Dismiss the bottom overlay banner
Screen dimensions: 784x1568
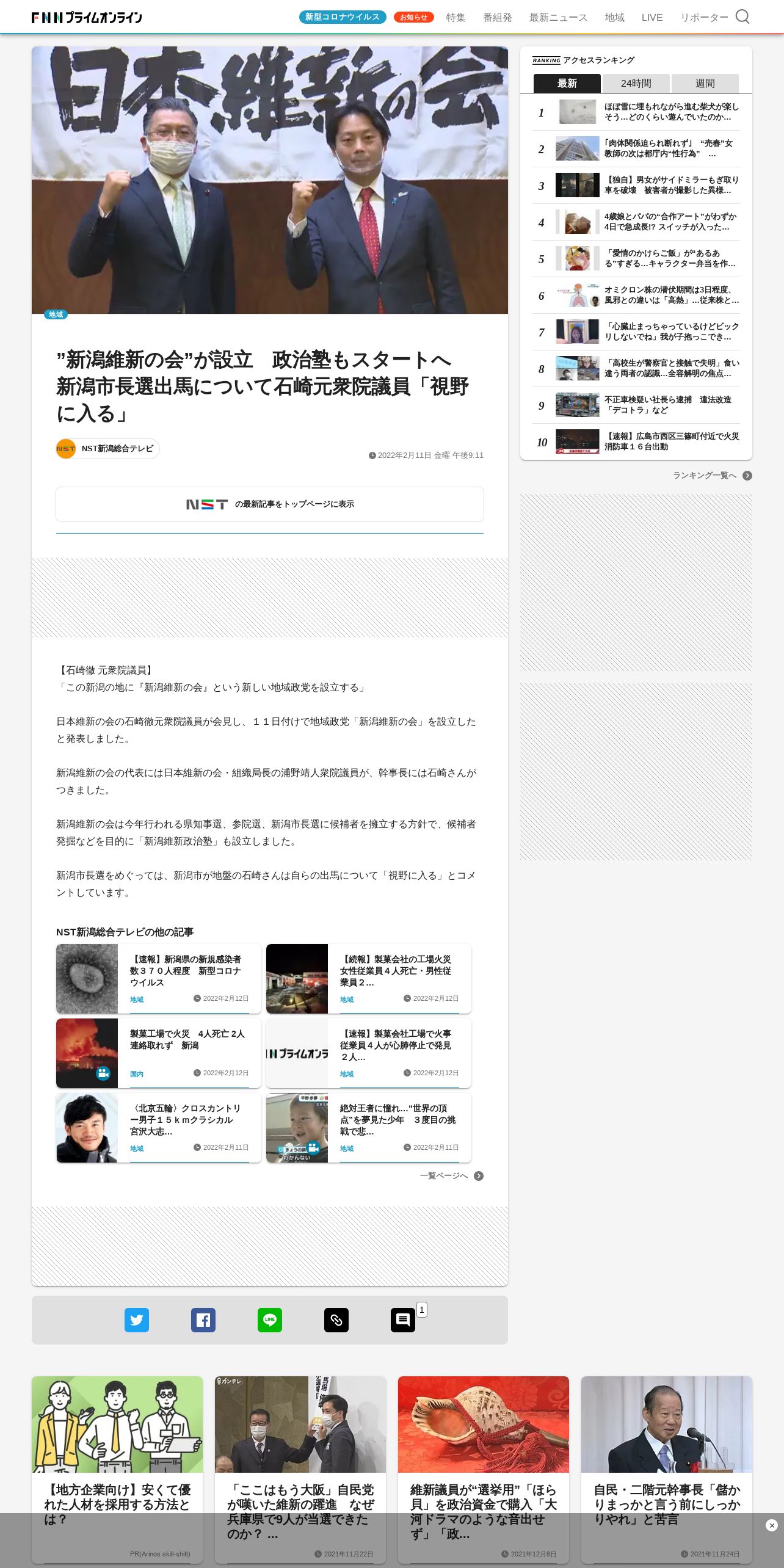pos(772,1525)
